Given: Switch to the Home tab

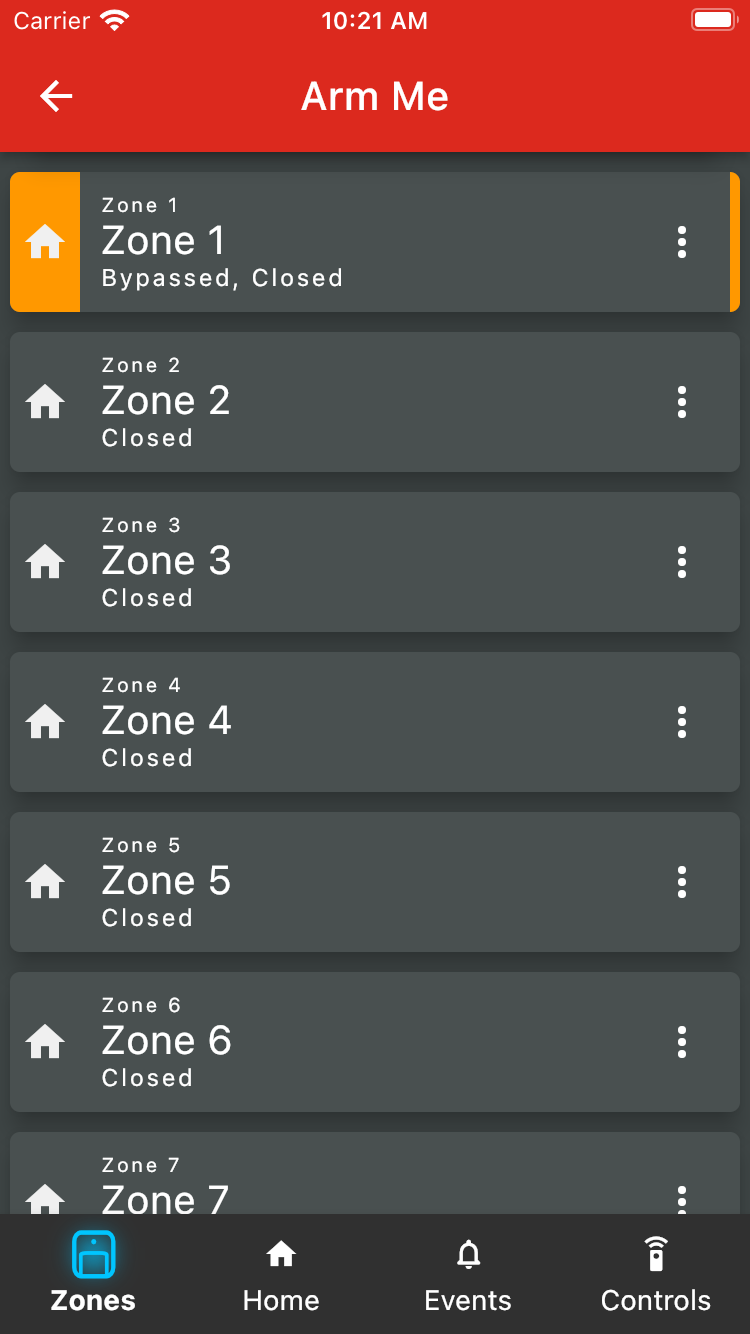Looking at the screenshot, I should (281, 1274).
